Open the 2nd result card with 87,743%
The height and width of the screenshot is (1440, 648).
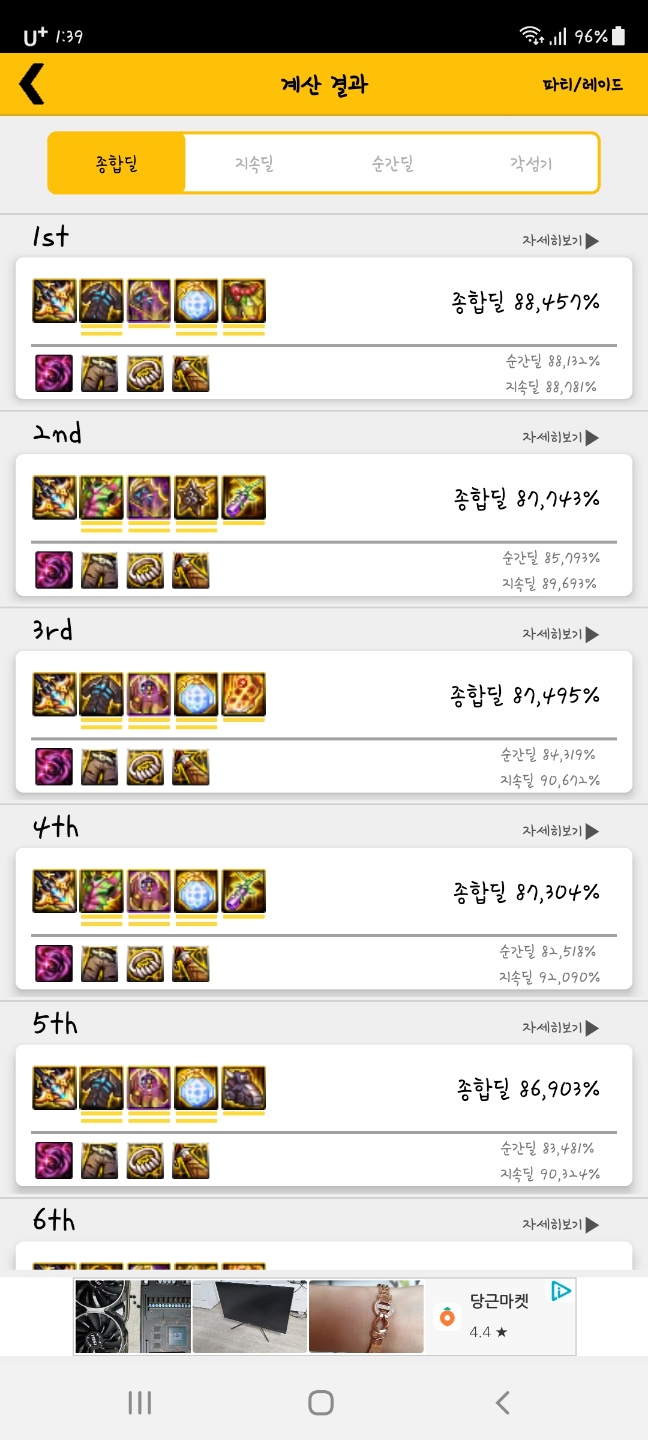pos(324,525)
